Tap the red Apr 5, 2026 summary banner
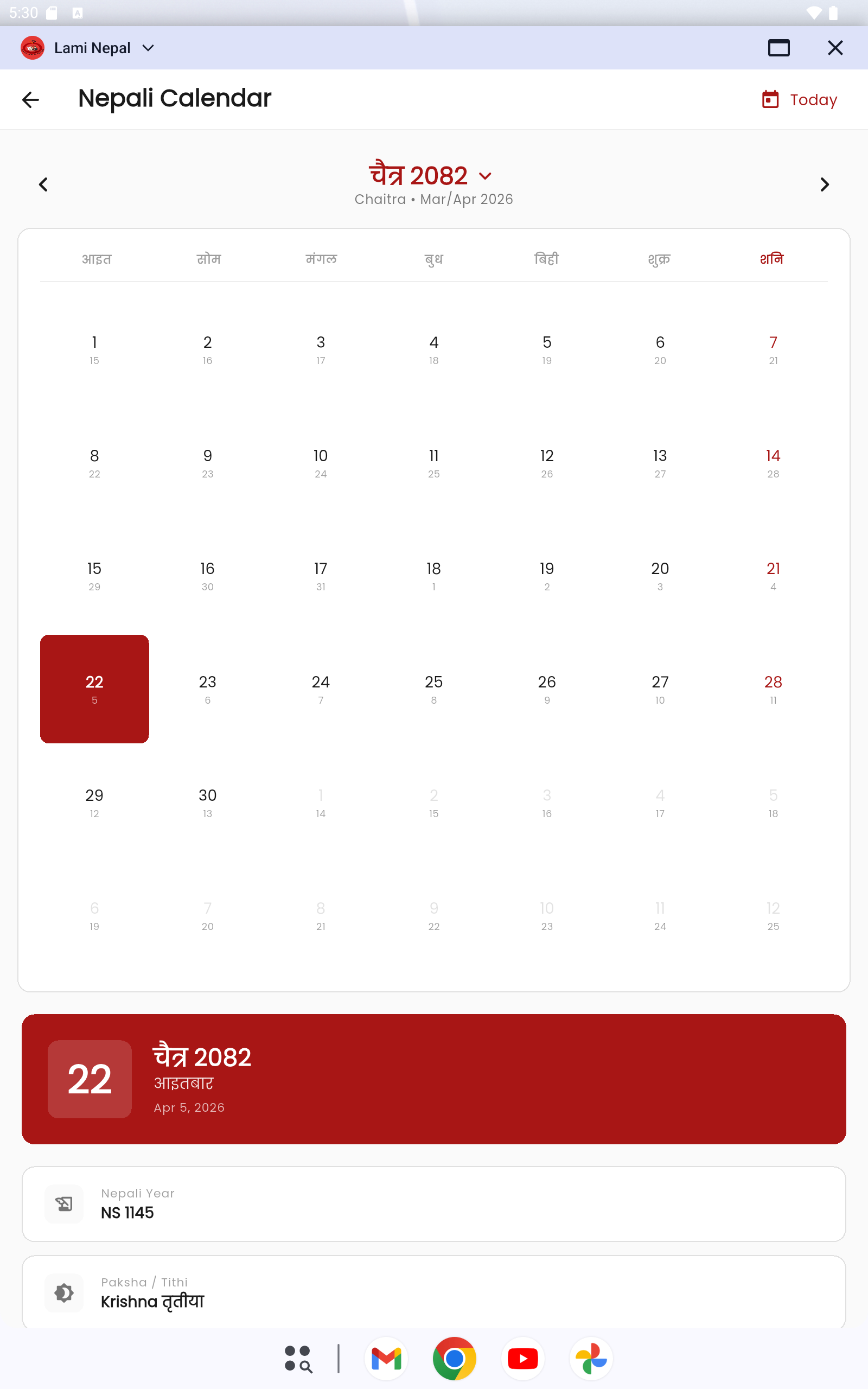The height and width of the screenshot is (1389, 868). [x=434, y=1079]
